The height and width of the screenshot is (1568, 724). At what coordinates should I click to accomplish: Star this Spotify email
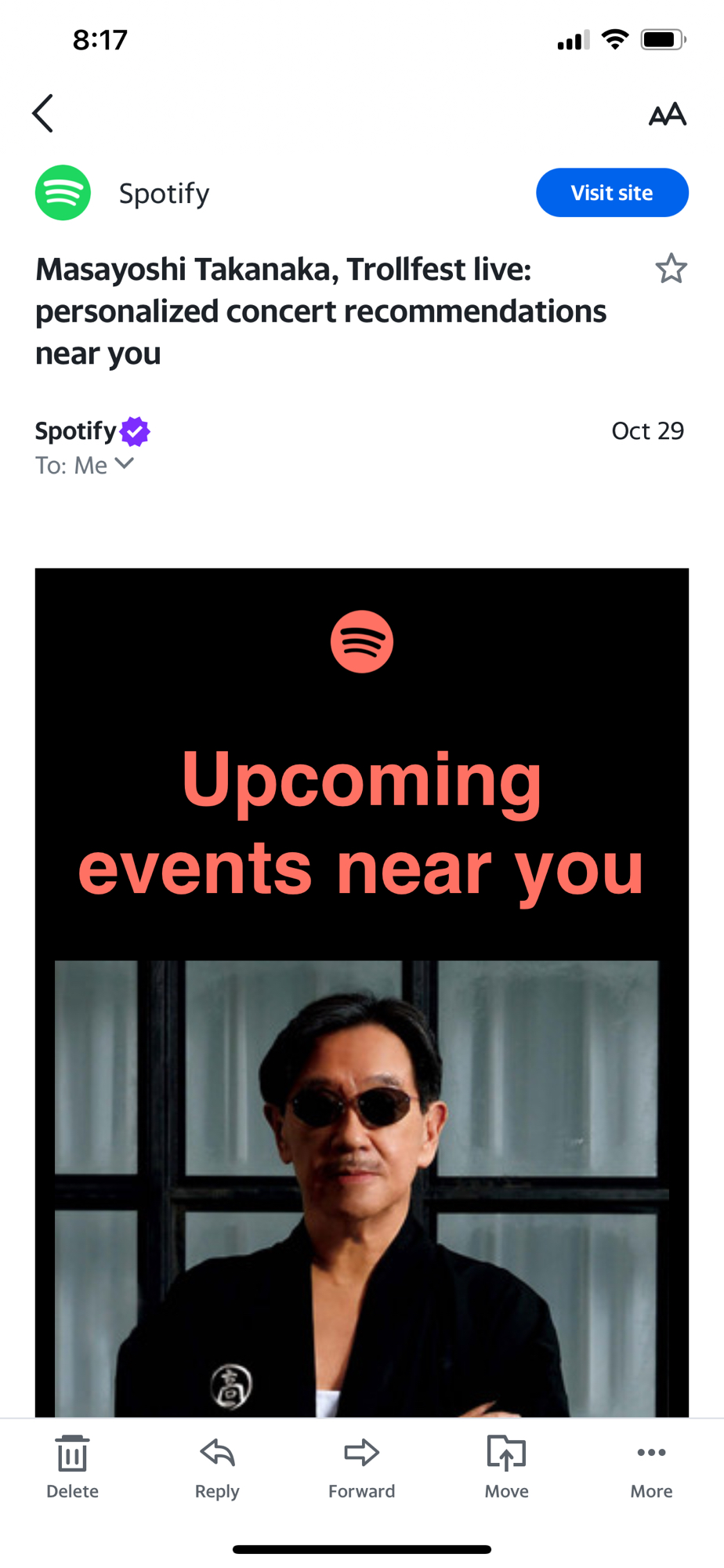pos(671,269)
